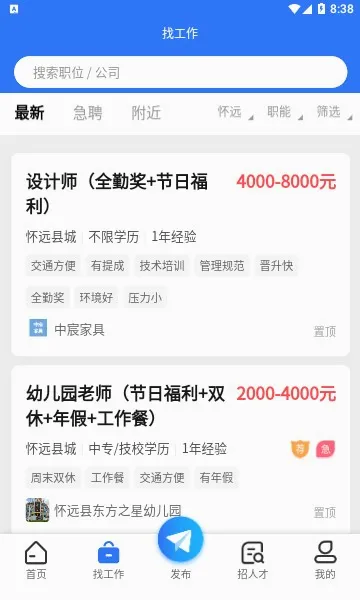Open the 幼儿园老师 job card
The height and width of the screenshot is (600, 360).
click(x=180, y=450)
